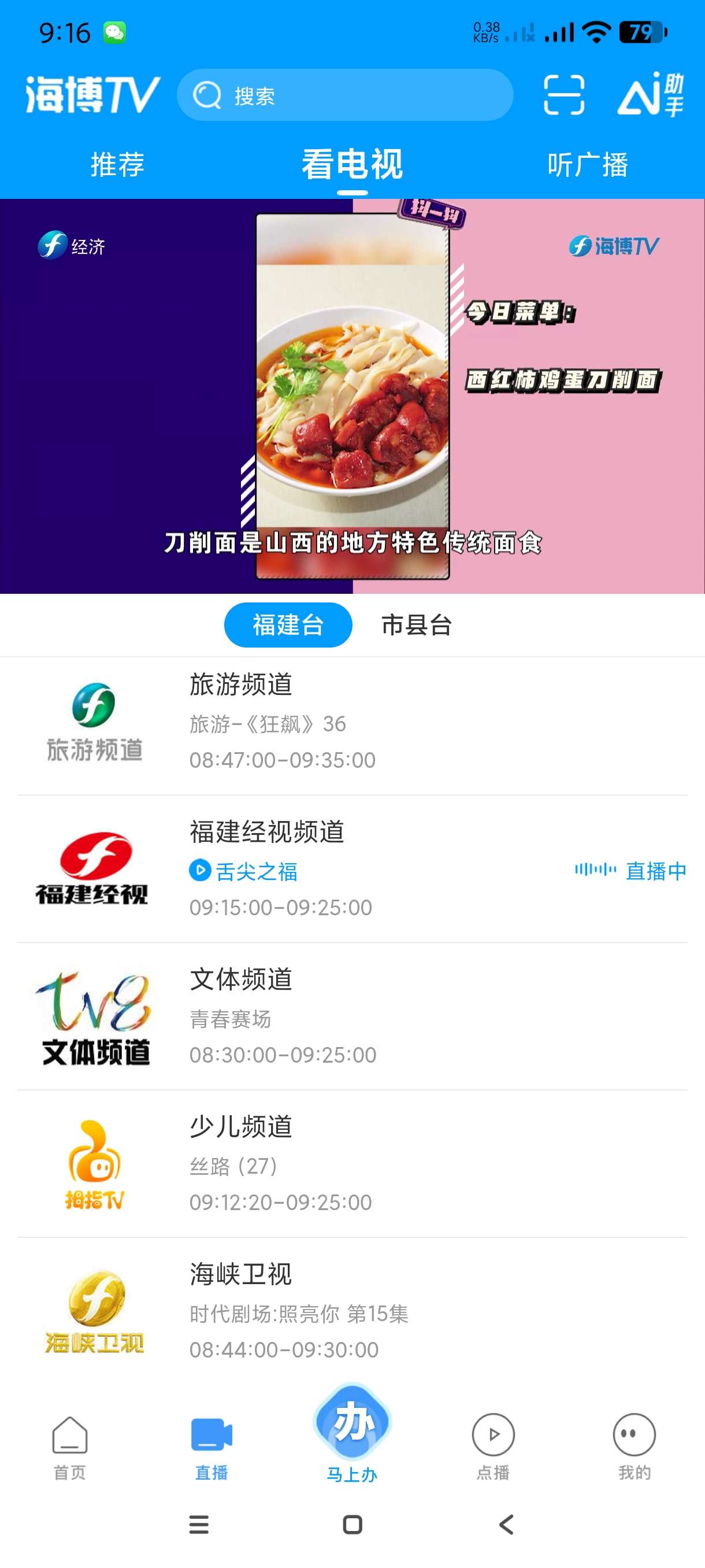The height and width of the screenshot is (1568, 705).
Task: Launch the AI助手 assistant
Action: [x=650, y=94]
